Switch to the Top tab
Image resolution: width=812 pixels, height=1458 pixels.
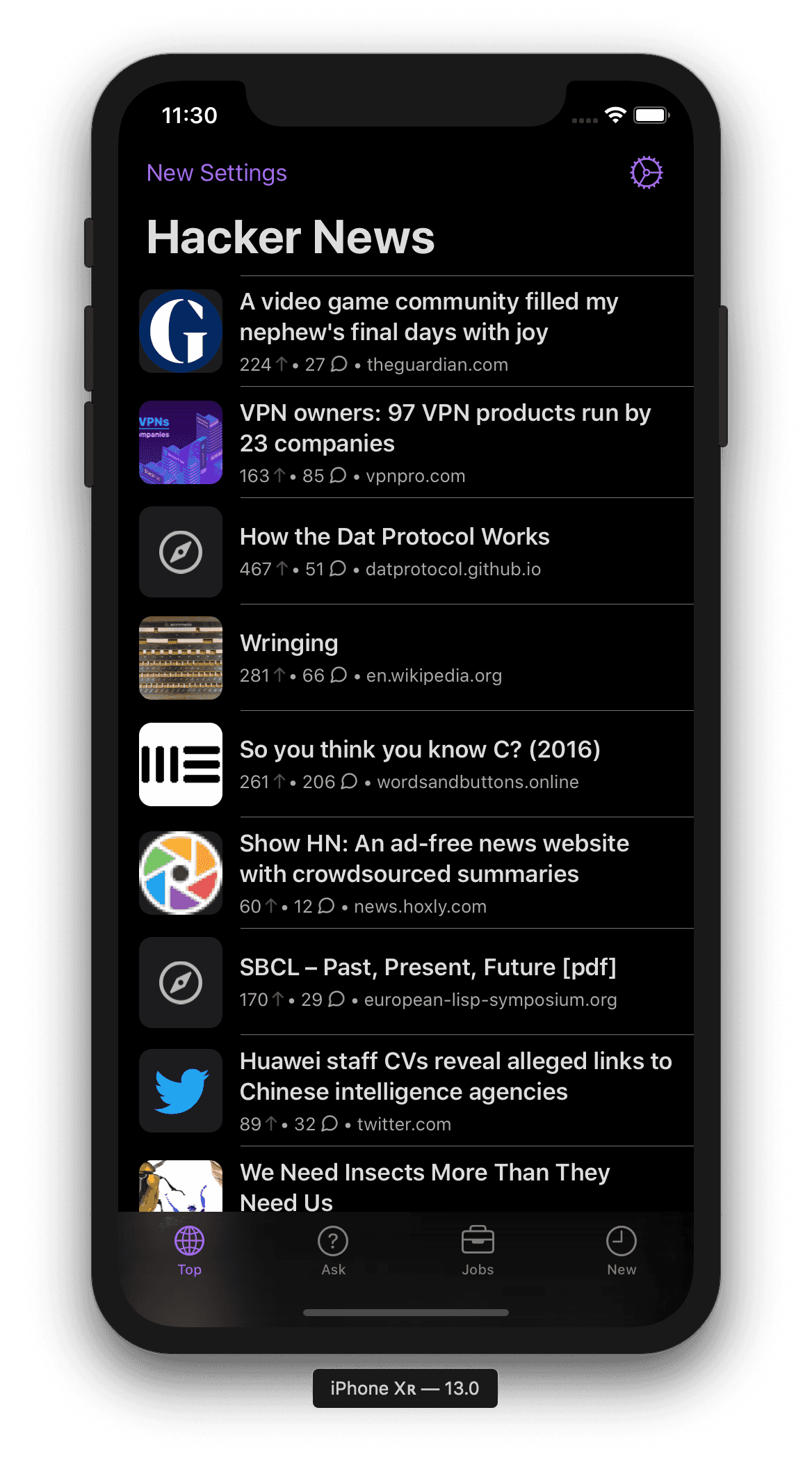pyautogui.click(x=189, y=1251)
